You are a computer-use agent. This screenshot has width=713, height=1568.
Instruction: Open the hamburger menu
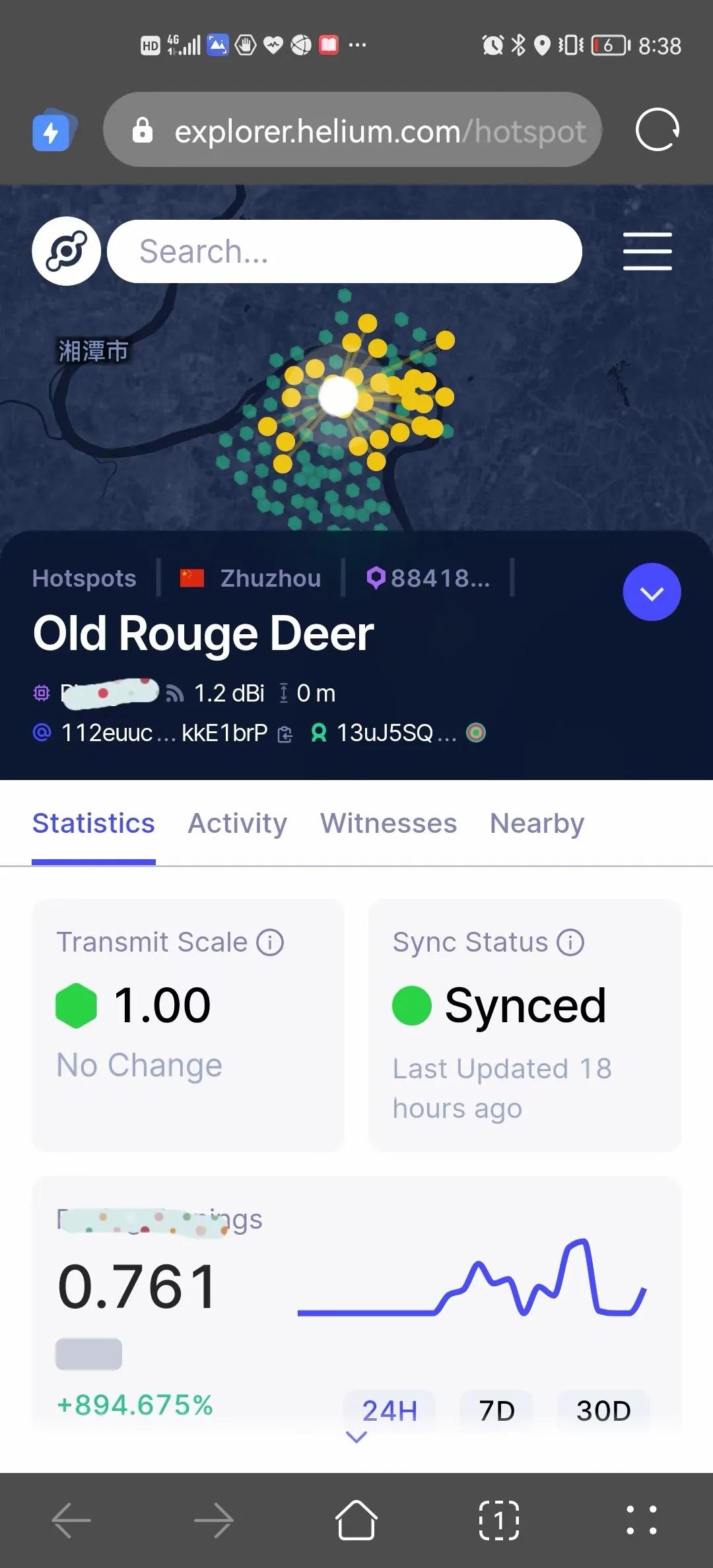click(x=647, y=251)
